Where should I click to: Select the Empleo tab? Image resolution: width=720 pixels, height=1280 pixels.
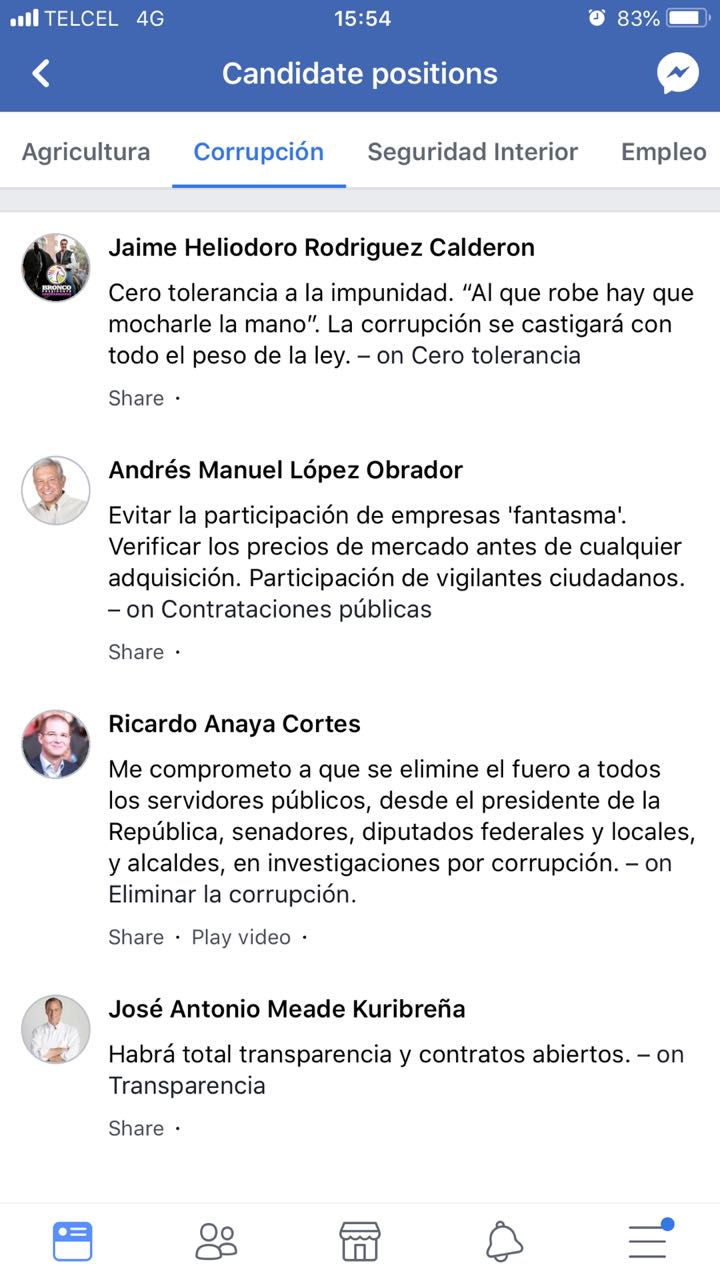663,152
